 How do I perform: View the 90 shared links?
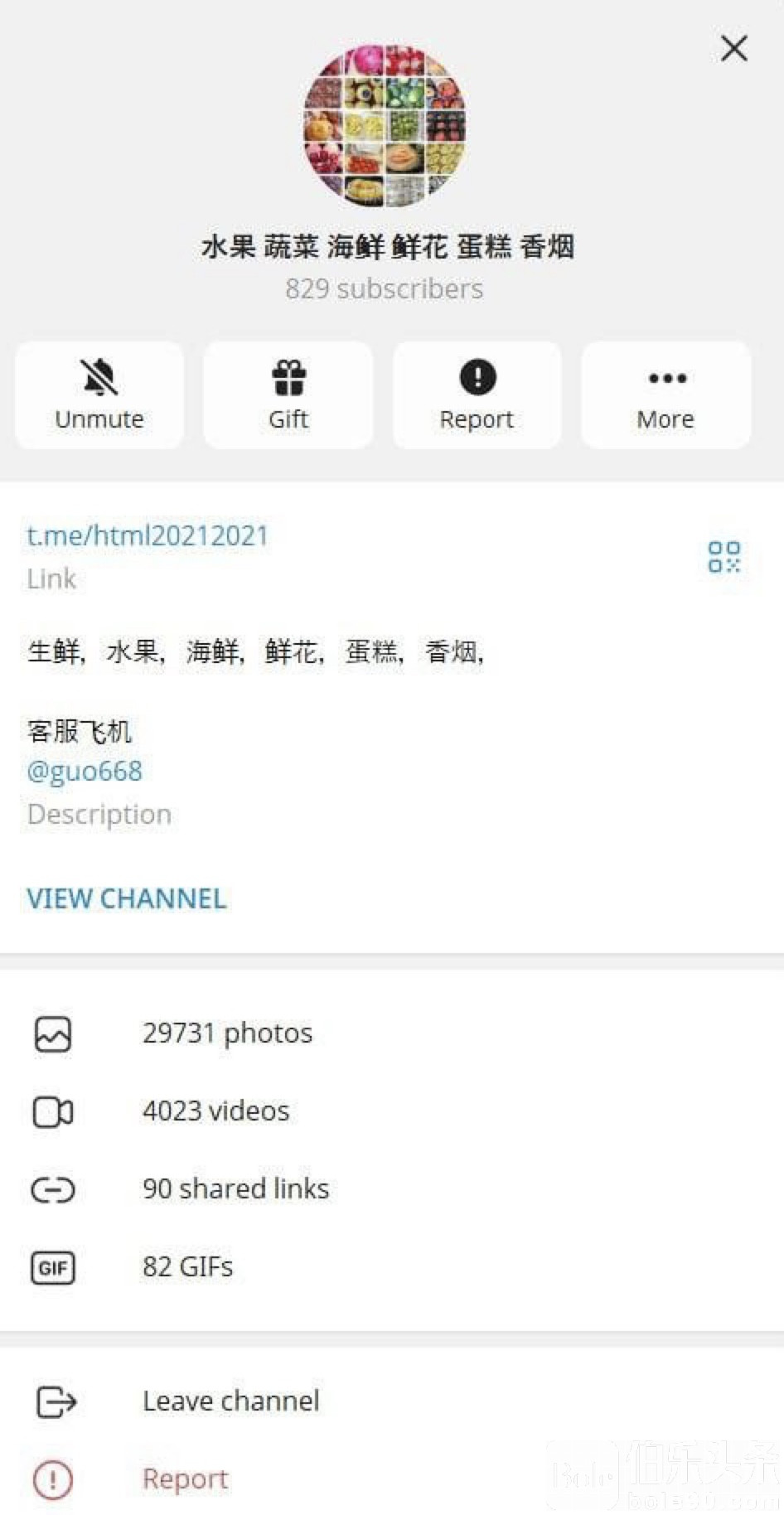click(235, 1189)
